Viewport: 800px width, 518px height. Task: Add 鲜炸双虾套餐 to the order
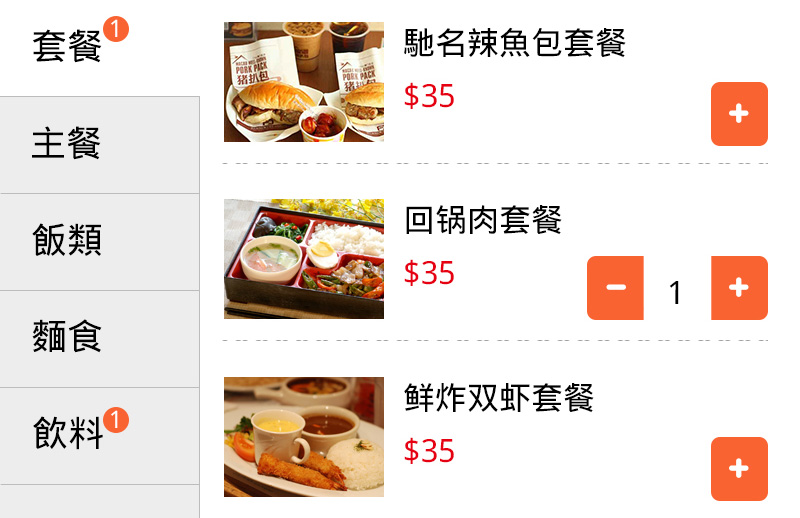[x=739, y=468]
